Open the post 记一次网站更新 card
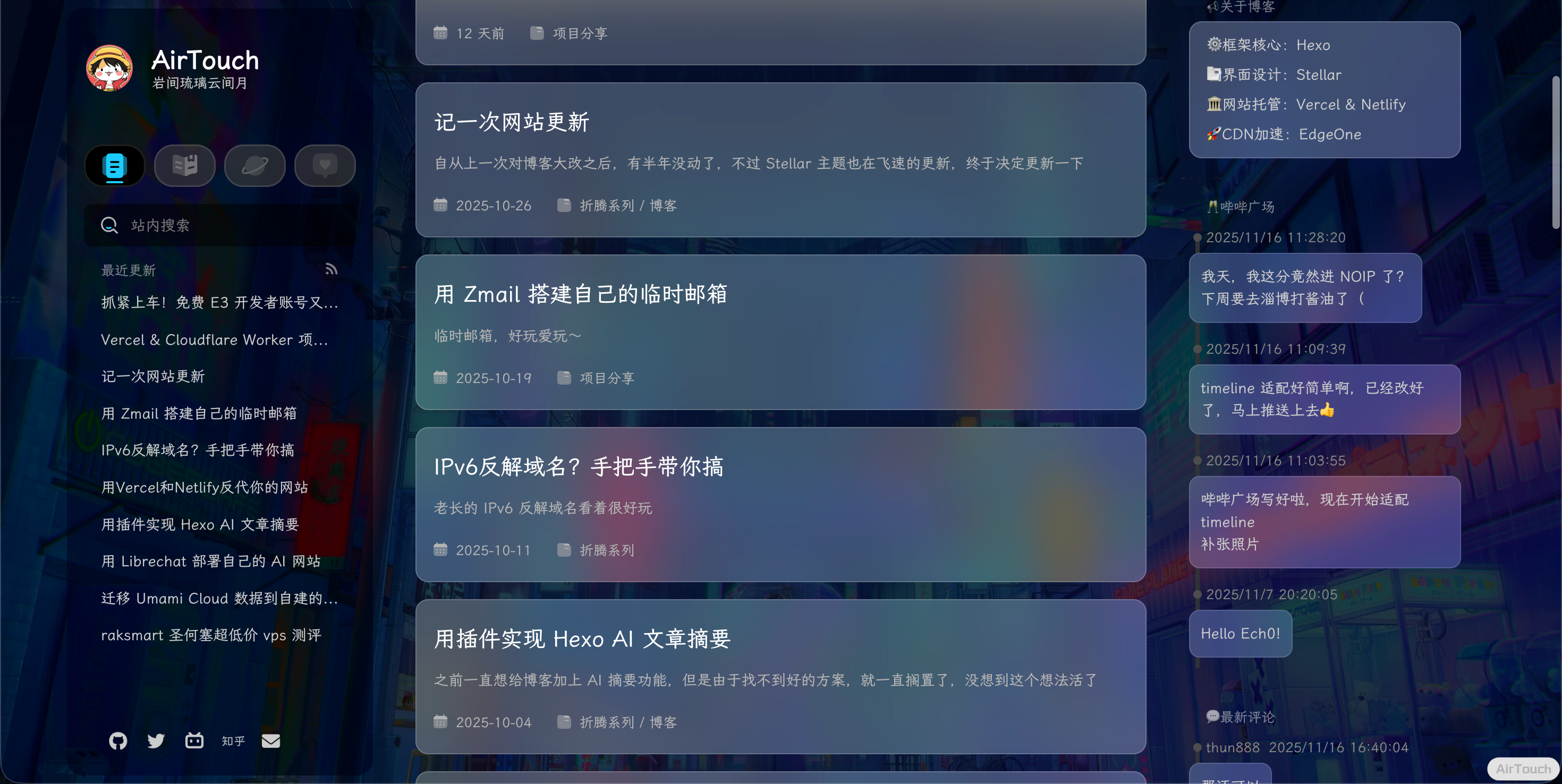This screenshot has height=784, width=1562. (x=780, y=159)
